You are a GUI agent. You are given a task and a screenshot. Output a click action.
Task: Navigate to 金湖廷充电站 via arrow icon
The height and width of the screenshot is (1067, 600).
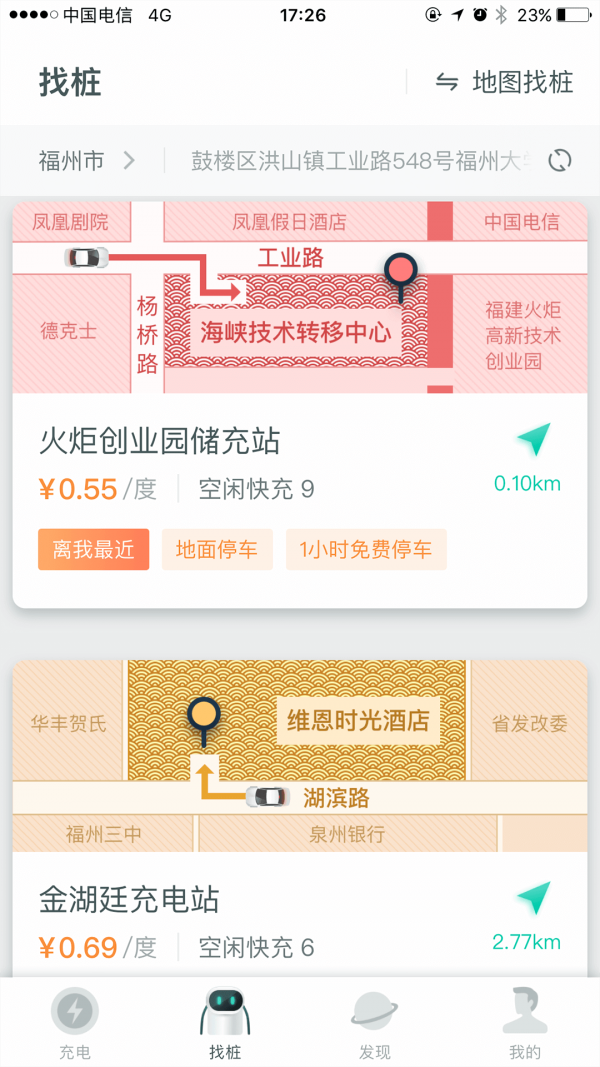tap(534, 898)
